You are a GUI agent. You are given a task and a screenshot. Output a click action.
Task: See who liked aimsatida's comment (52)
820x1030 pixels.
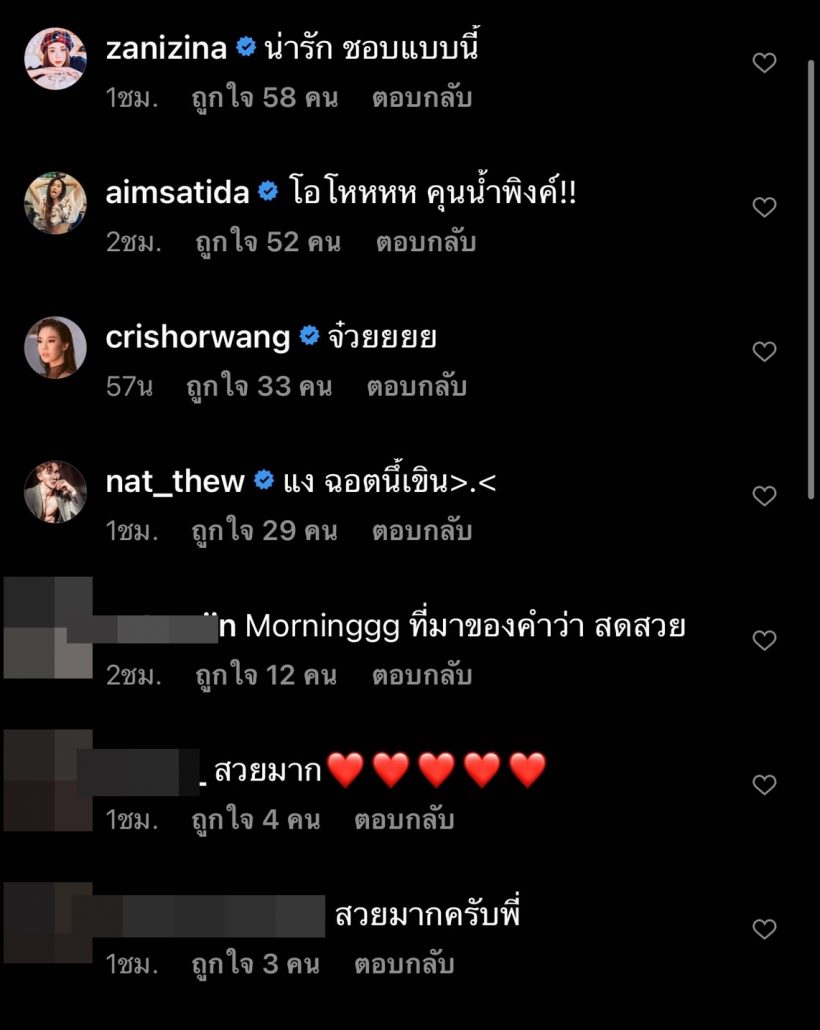pos(266,242)
